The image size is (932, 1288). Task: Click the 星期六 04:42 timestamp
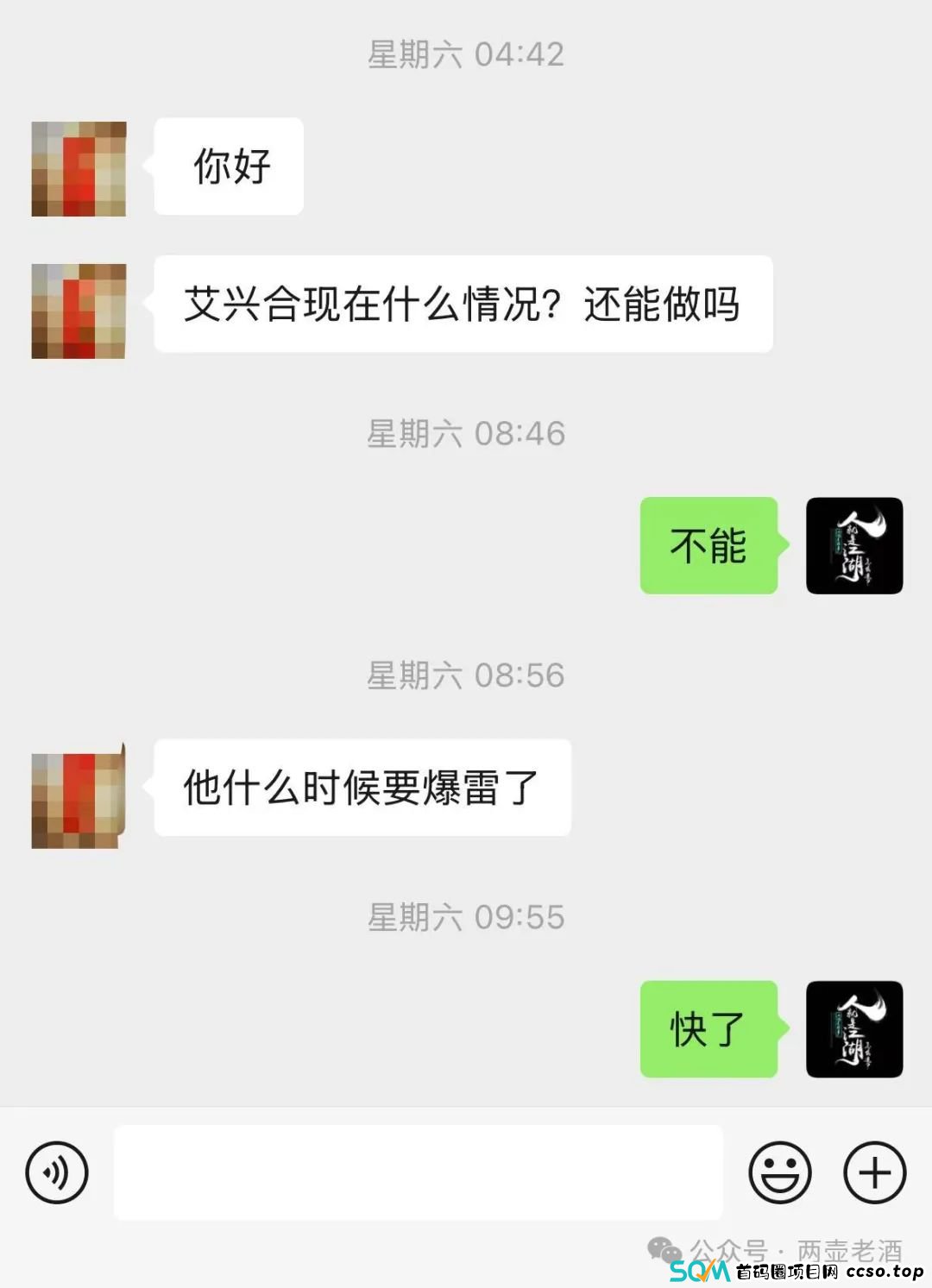[464, 55]
